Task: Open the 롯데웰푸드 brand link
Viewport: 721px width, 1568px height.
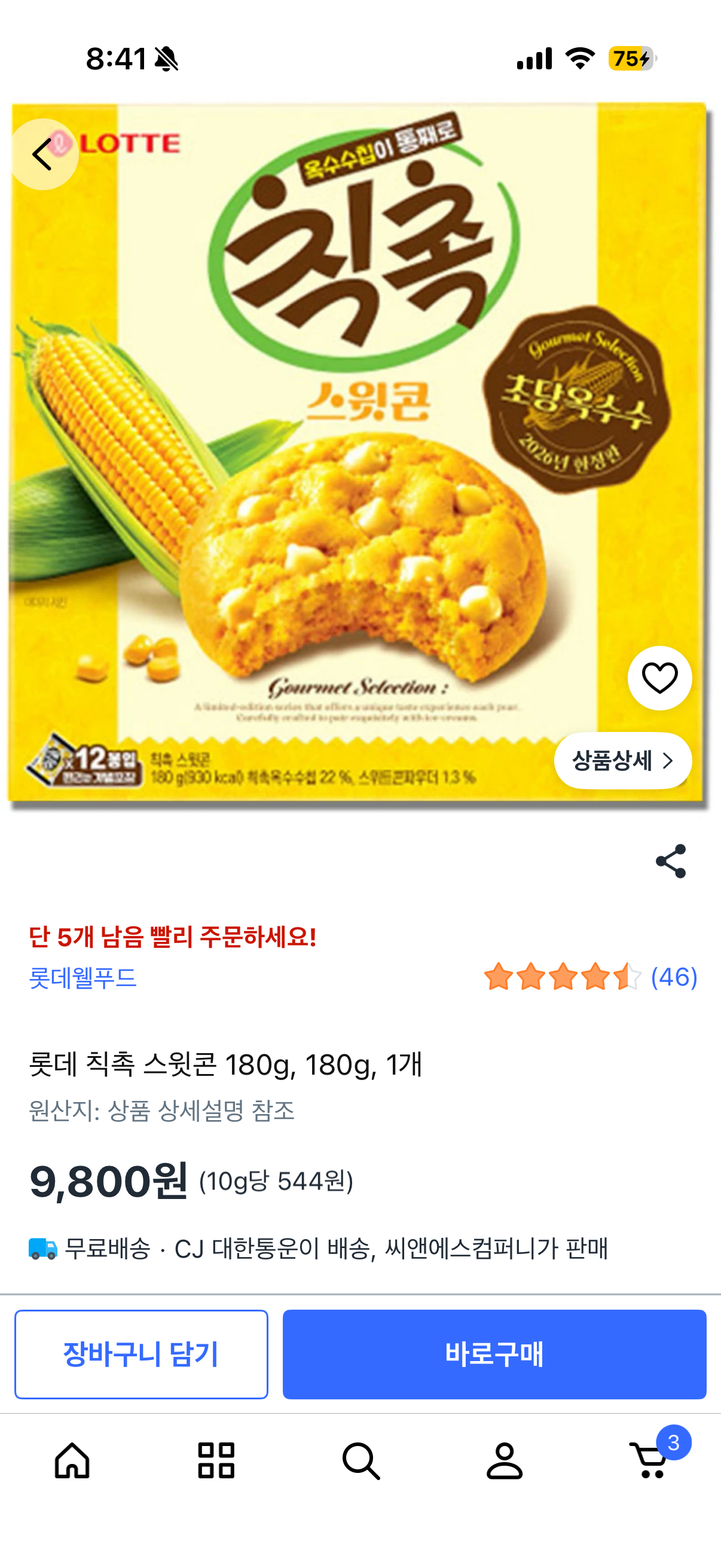Action: (x=83, y=978)
